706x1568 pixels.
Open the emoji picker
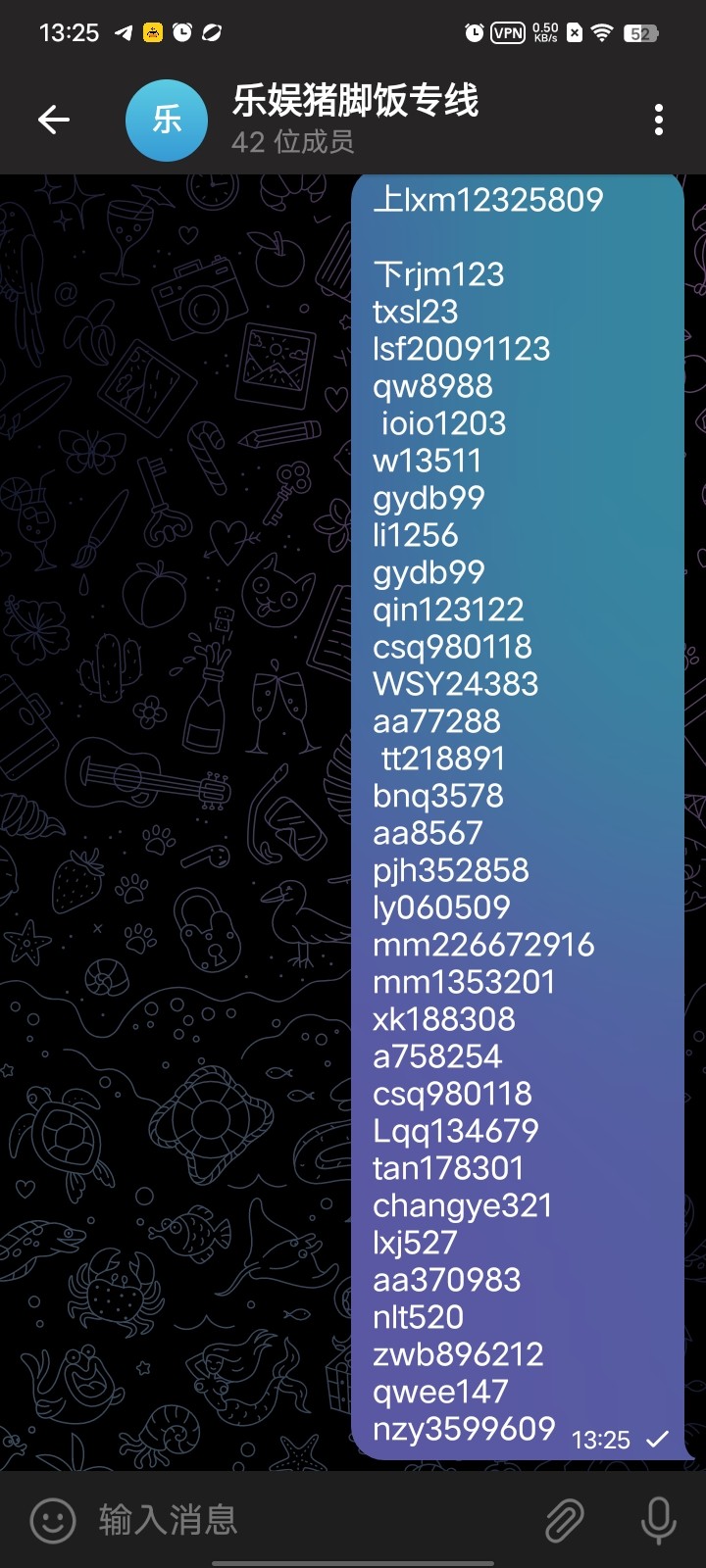(x=53, y=1520)
